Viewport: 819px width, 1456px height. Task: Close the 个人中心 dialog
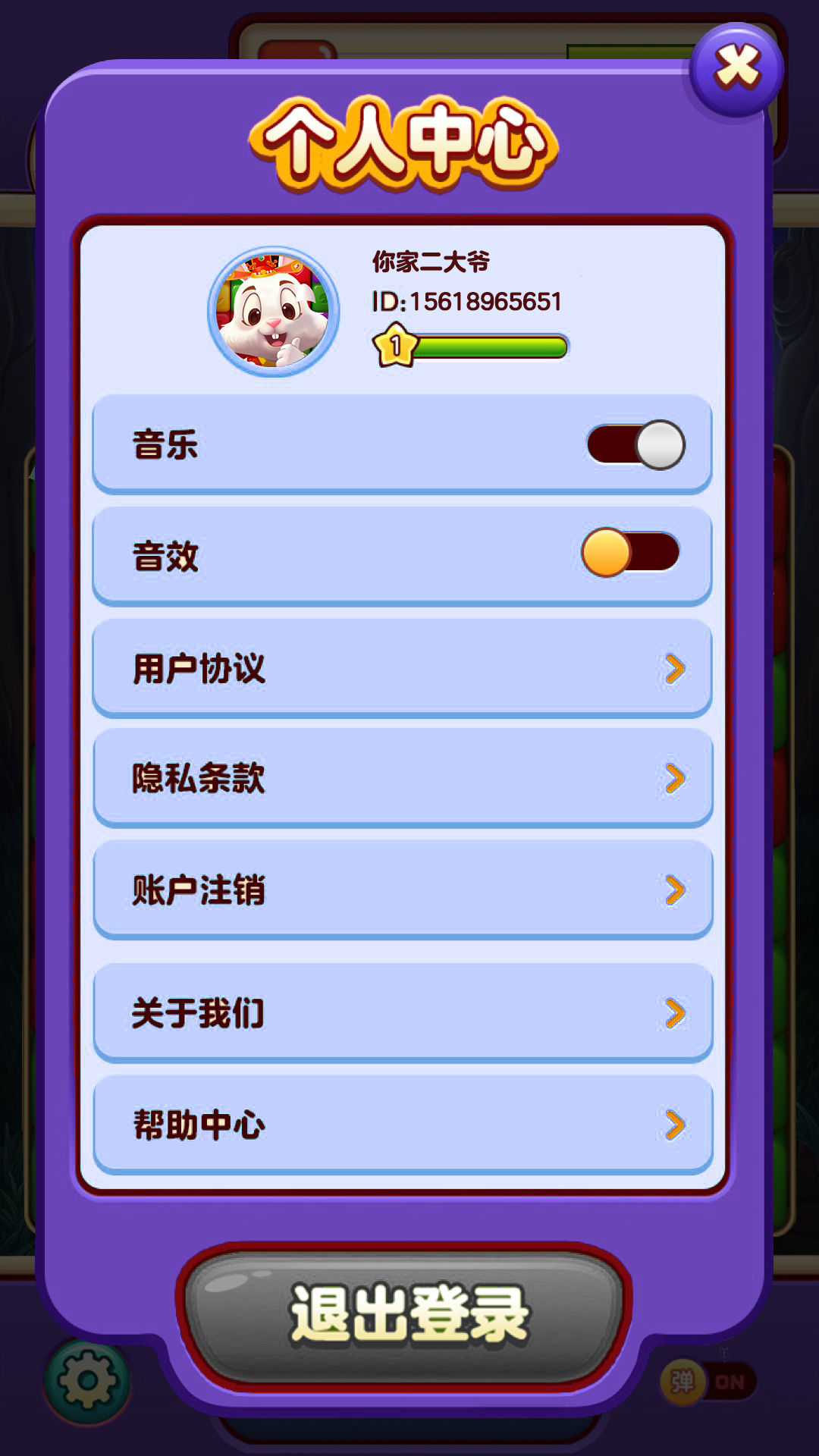[736, 69]
